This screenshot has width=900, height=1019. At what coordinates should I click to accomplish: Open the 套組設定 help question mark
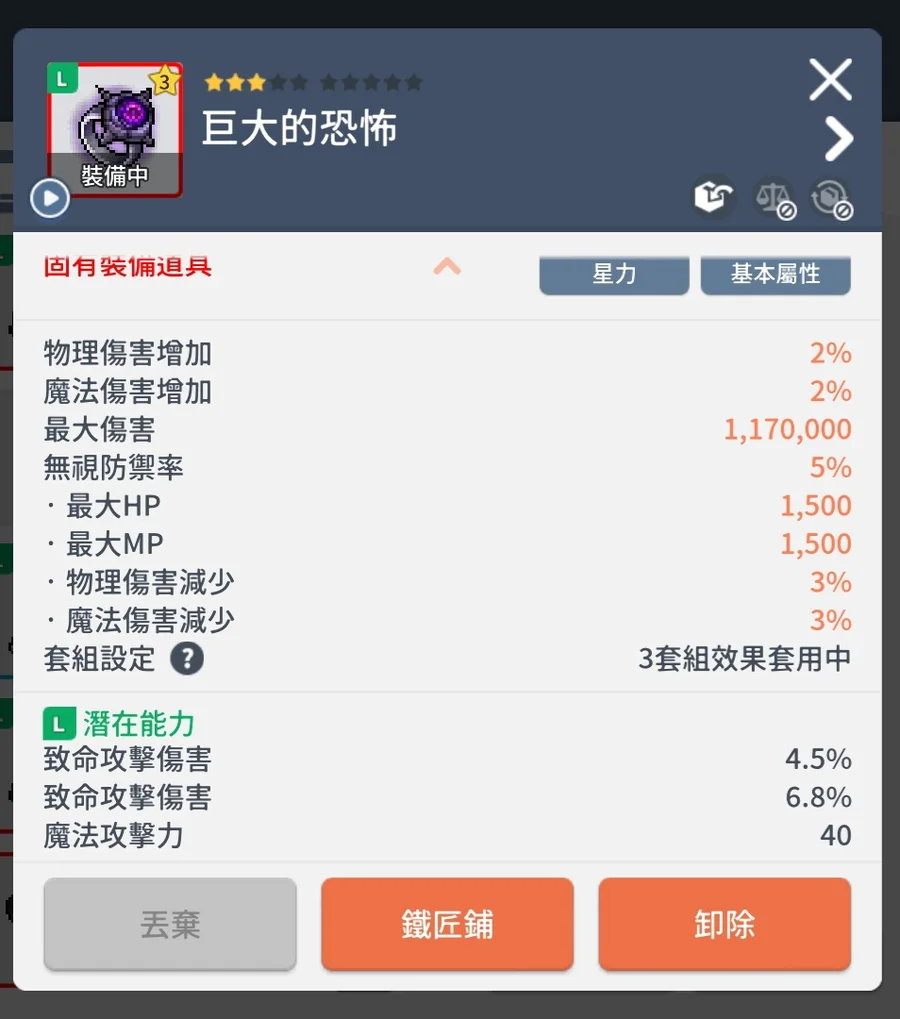point(187,659)
